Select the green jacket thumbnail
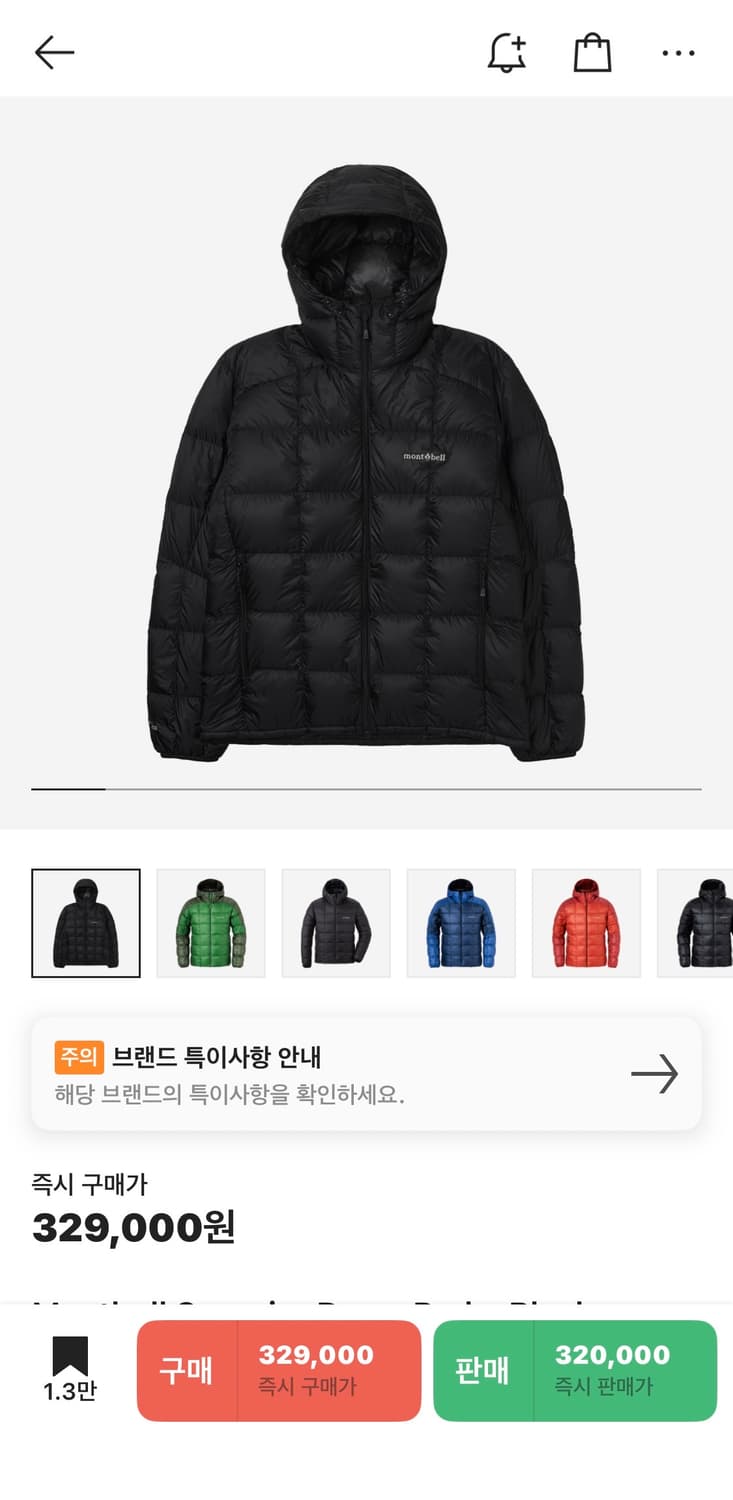The width and height of the screenshot is (733, 1500). (x=211, y=921)
